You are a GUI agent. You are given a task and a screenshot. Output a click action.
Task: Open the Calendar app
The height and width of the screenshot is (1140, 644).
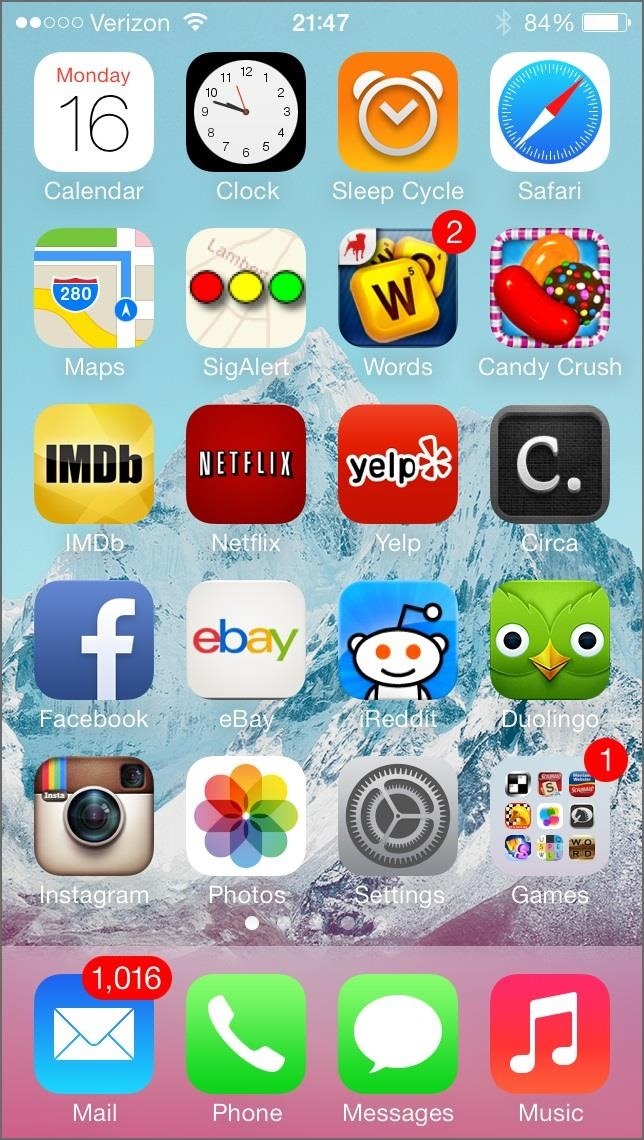pyautogui.click(x=94, y=112)
